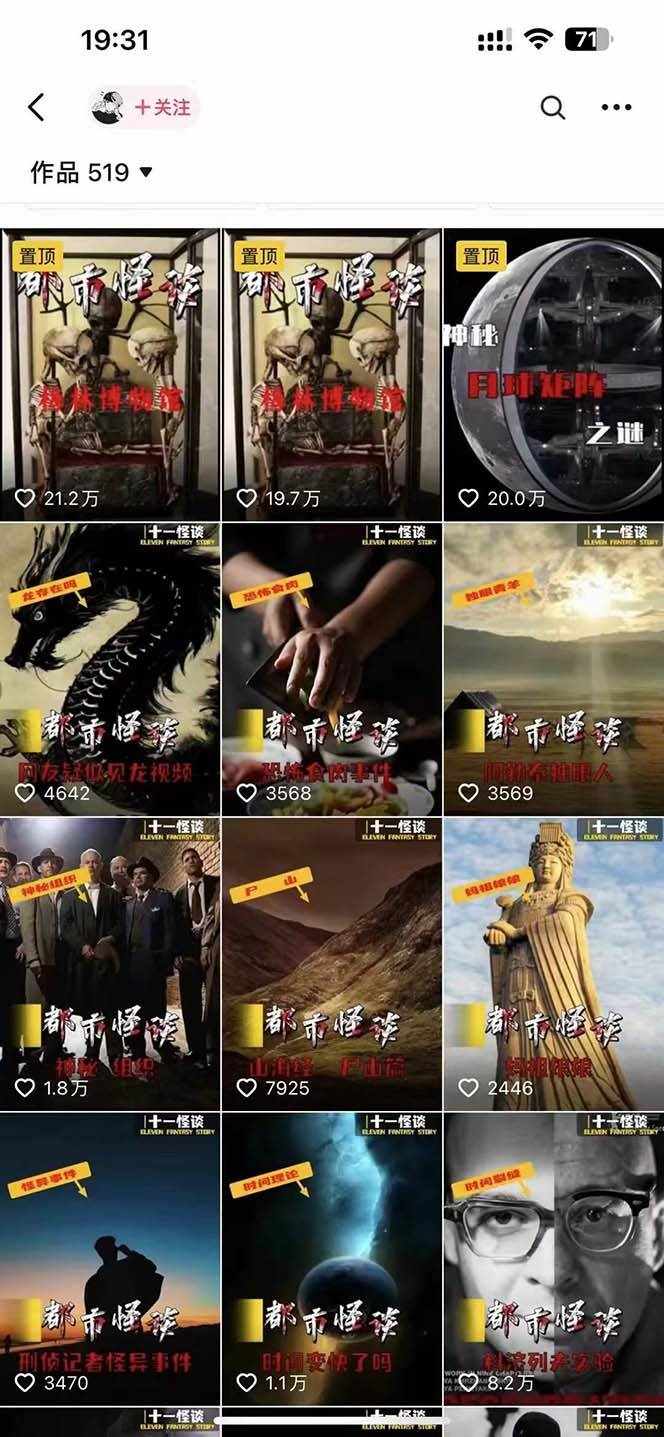Play the 时间变快了吗 video
This screenshot has height=1437, width=664.
[x=331, y=1258]
